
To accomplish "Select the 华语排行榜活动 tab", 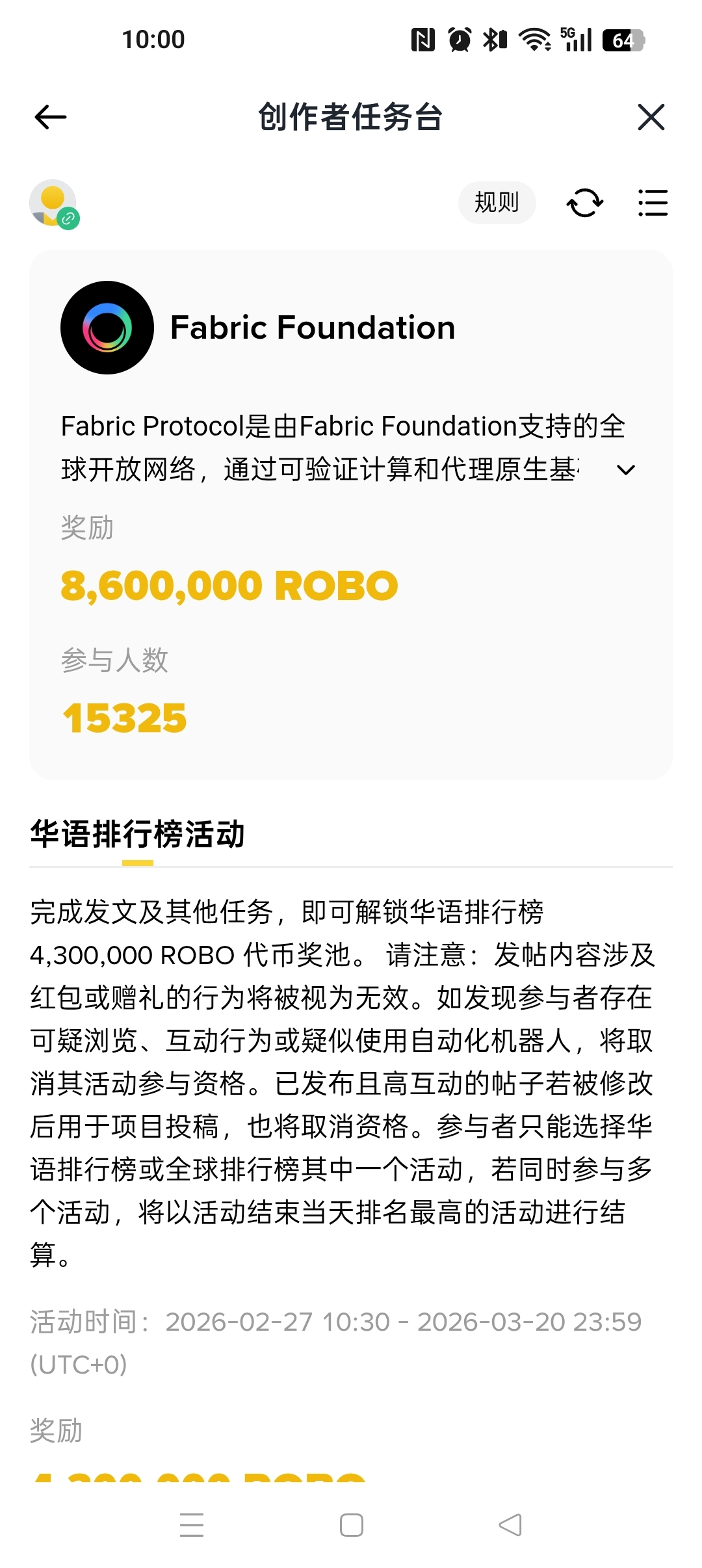I will click(x=137, y=835).
